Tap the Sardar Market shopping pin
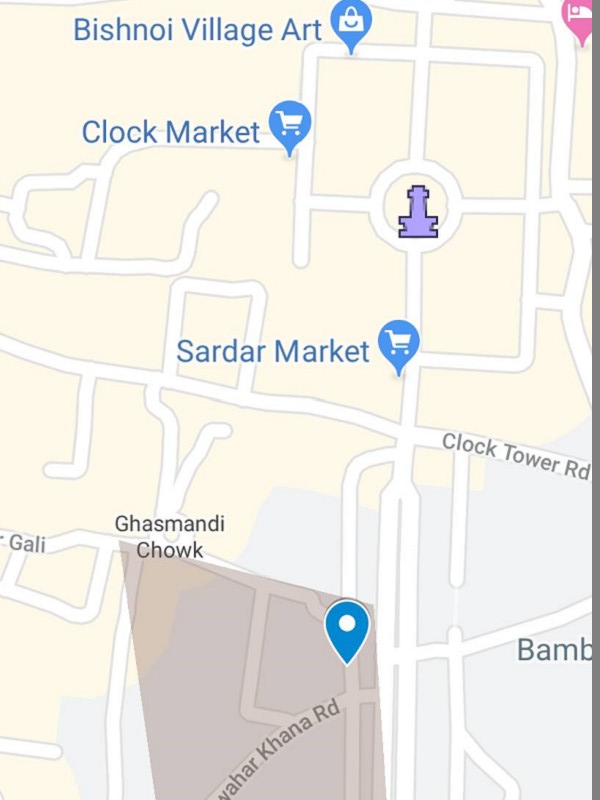Screen dimensions: 600x800 pyautogui.click(x=399, y=342)
